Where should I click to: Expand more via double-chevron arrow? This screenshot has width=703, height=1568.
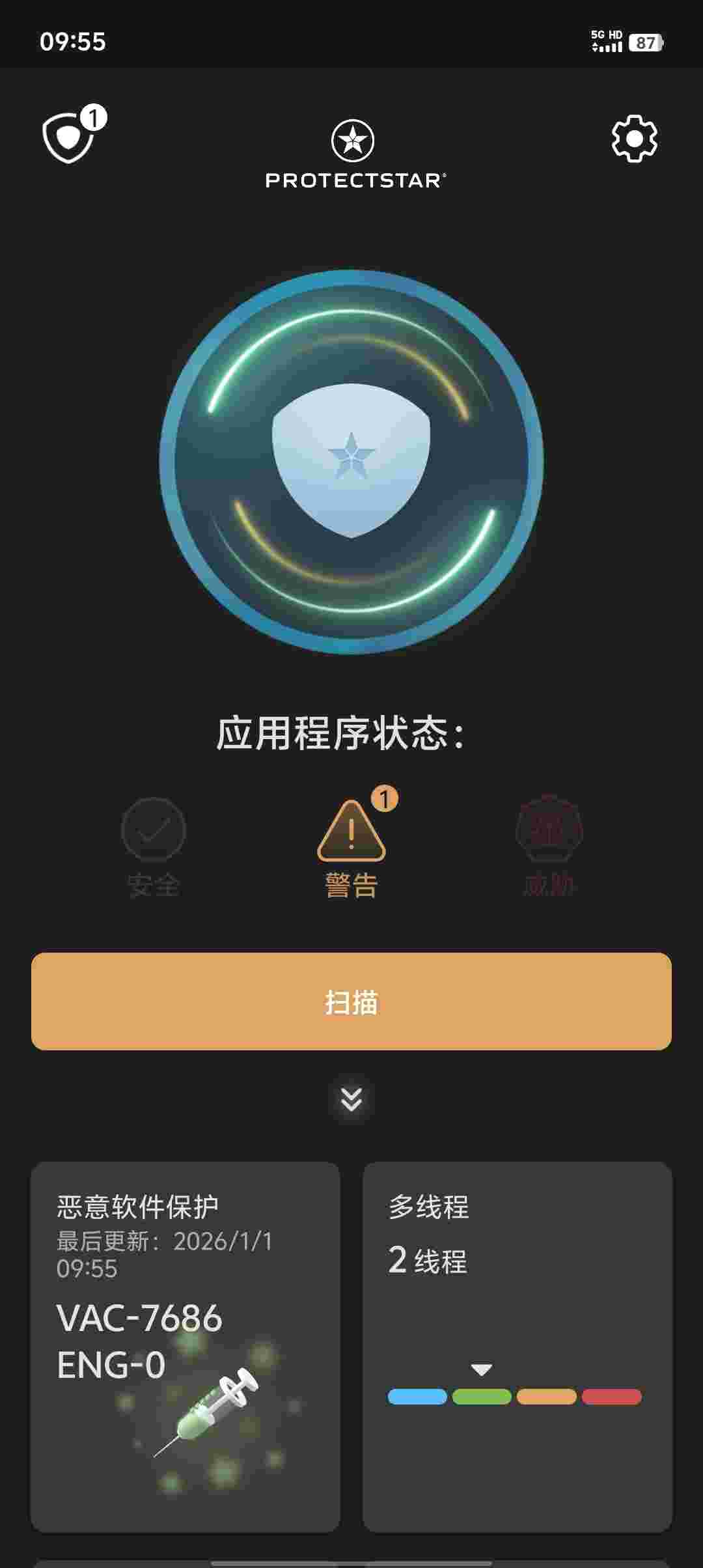pyautogui.click(x=351, y=1099)
